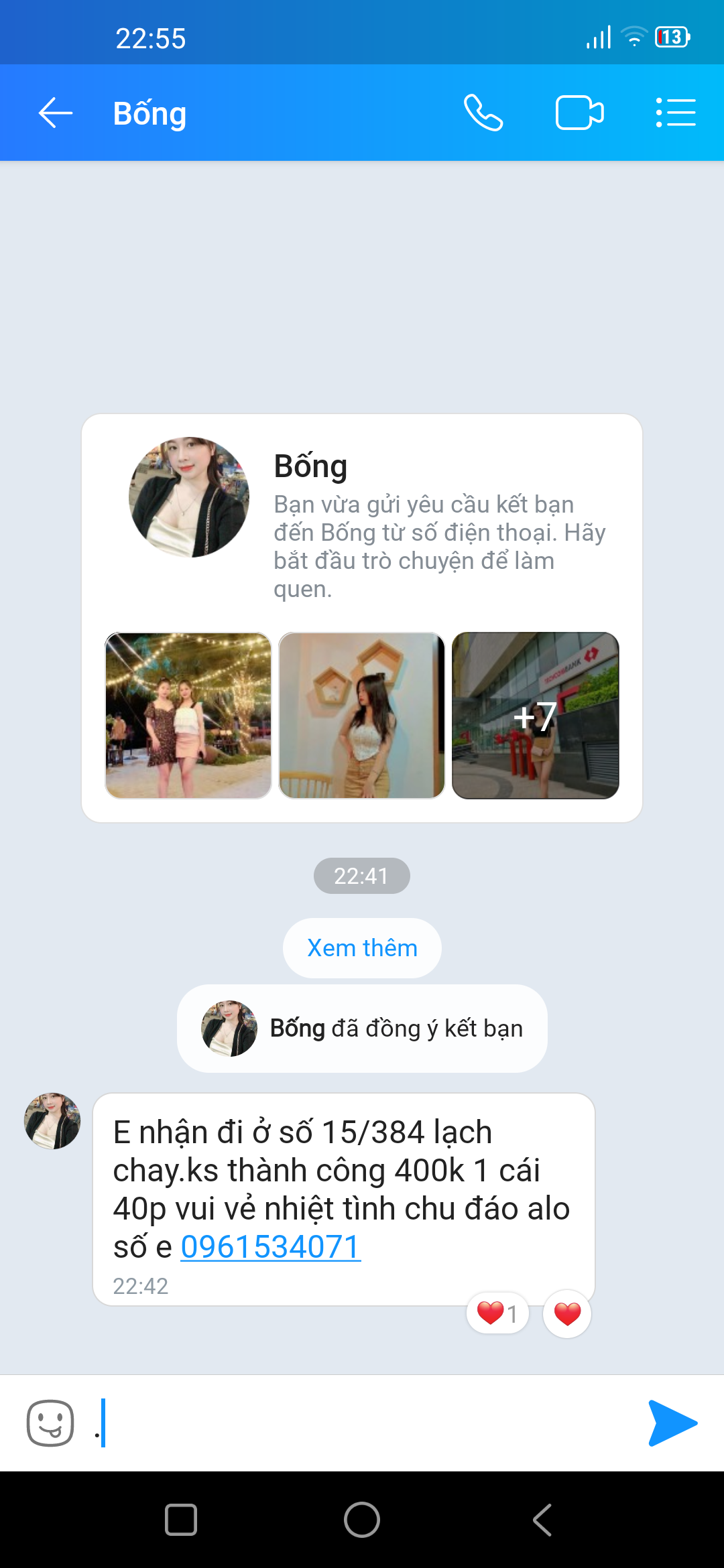Go to the system home screen
The width and height of the screenshot is (724, 1568).
tap(362, 1520)
